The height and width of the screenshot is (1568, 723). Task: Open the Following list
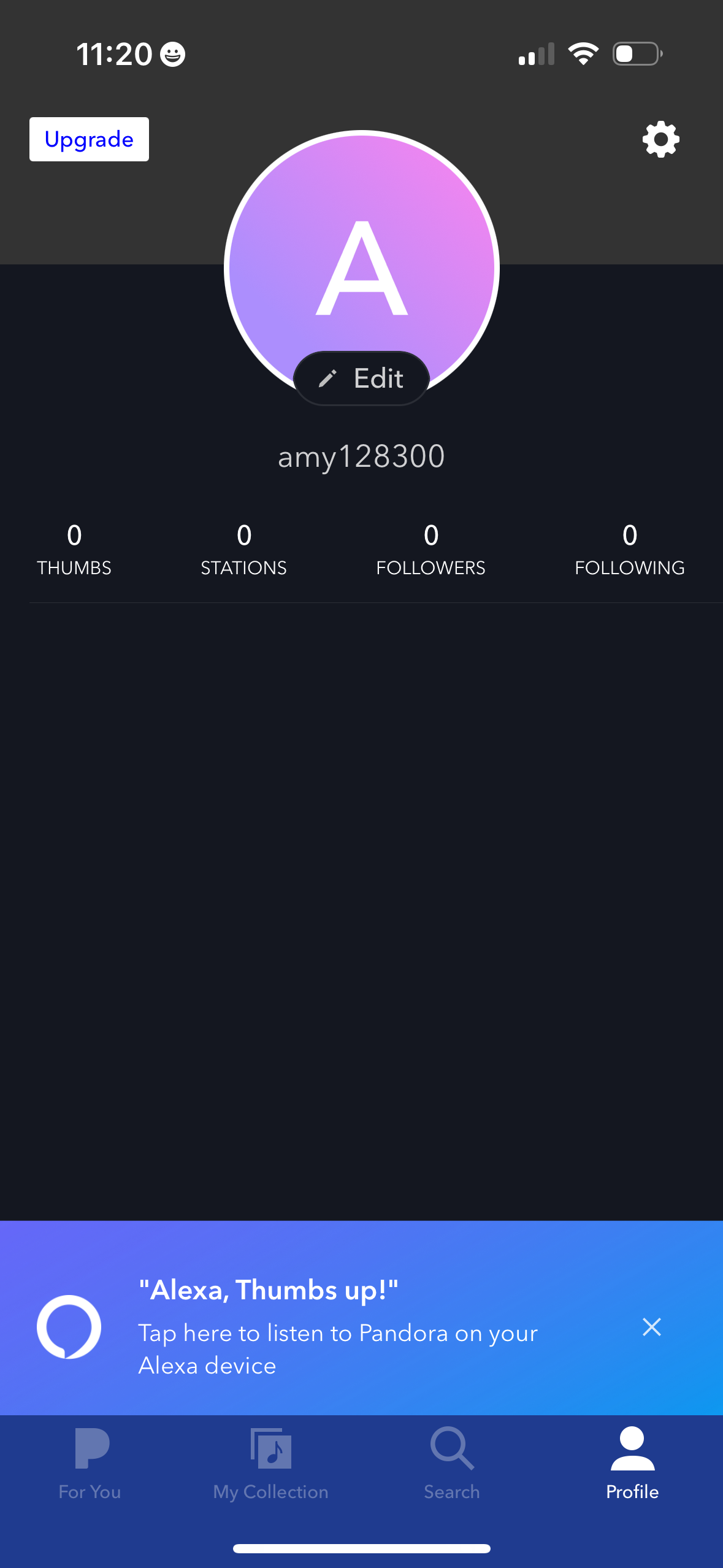pos(629,549)
